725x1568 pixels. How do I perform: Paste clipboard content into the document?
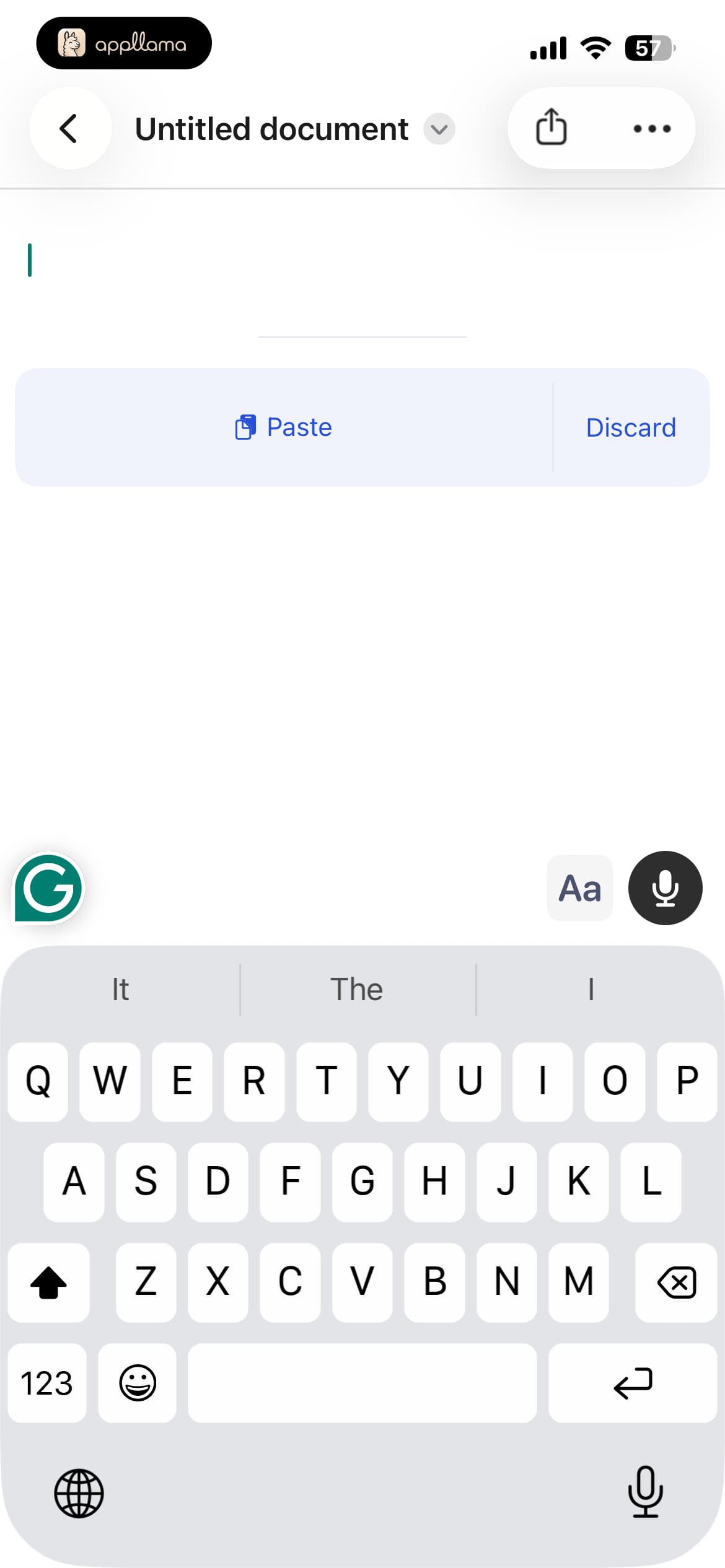[284, 427]
